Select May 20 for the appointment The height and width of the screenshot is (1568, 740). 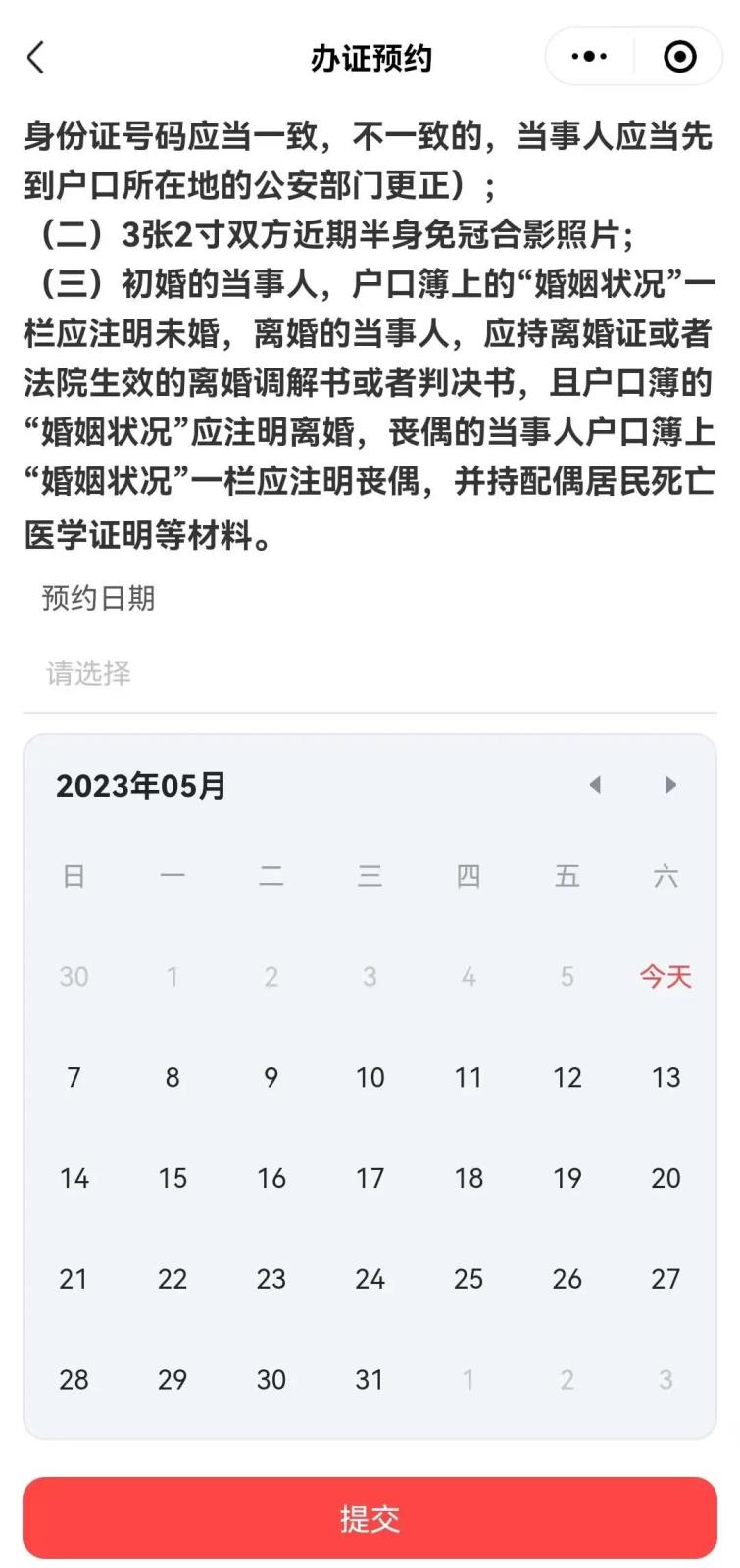666,1178
